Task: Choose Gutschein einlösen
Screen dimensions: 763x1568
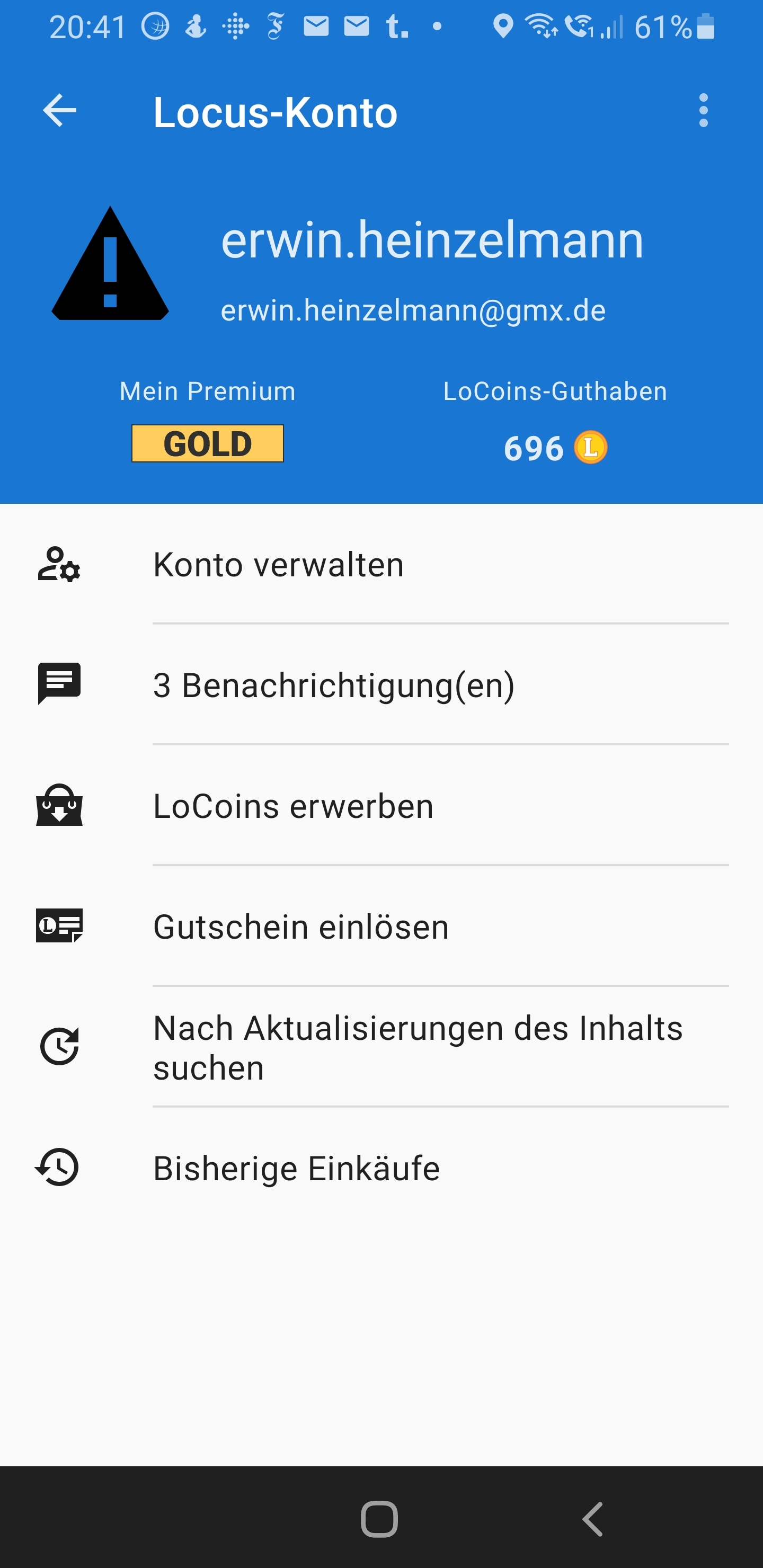Action: click(x=381, y=926)
